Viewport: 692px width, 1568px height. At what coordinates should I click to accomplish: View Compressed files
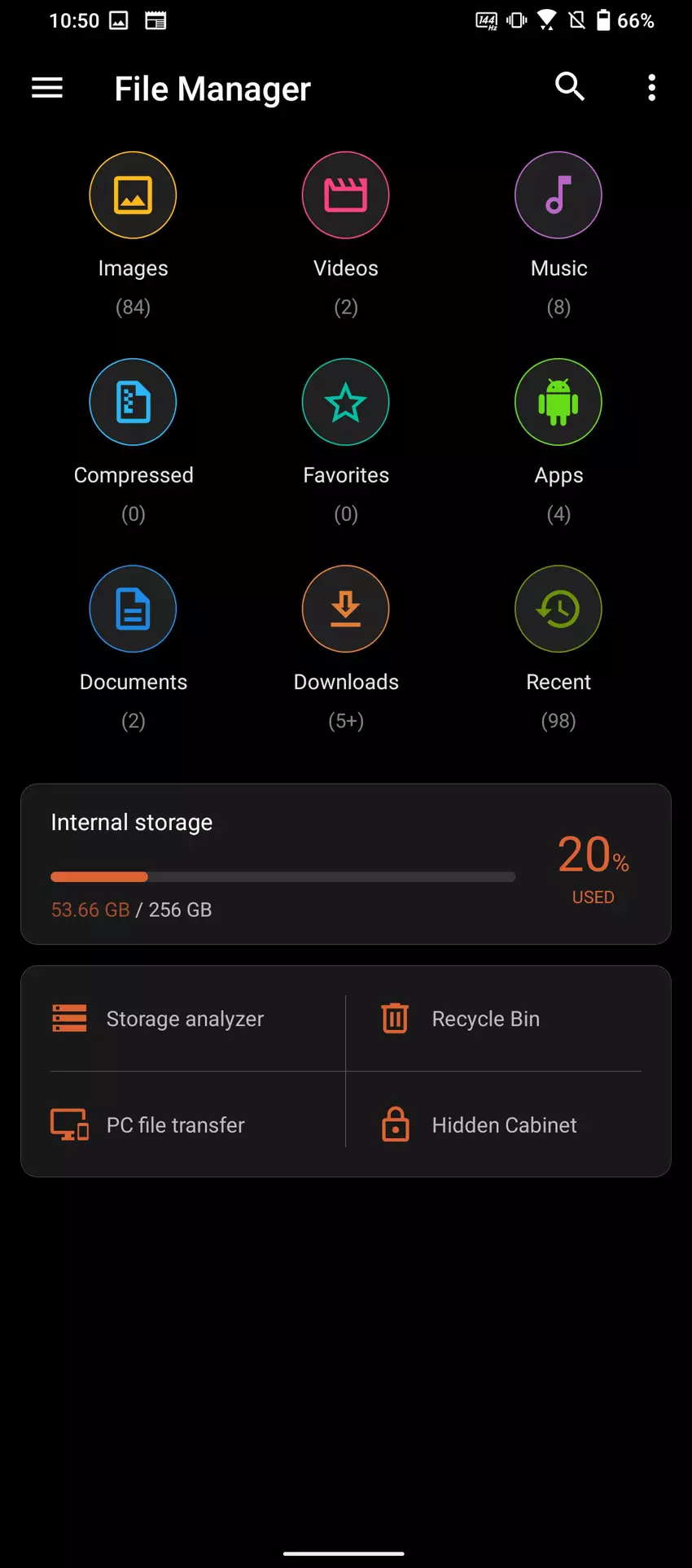pyautogui.click(x=133, y=403)
